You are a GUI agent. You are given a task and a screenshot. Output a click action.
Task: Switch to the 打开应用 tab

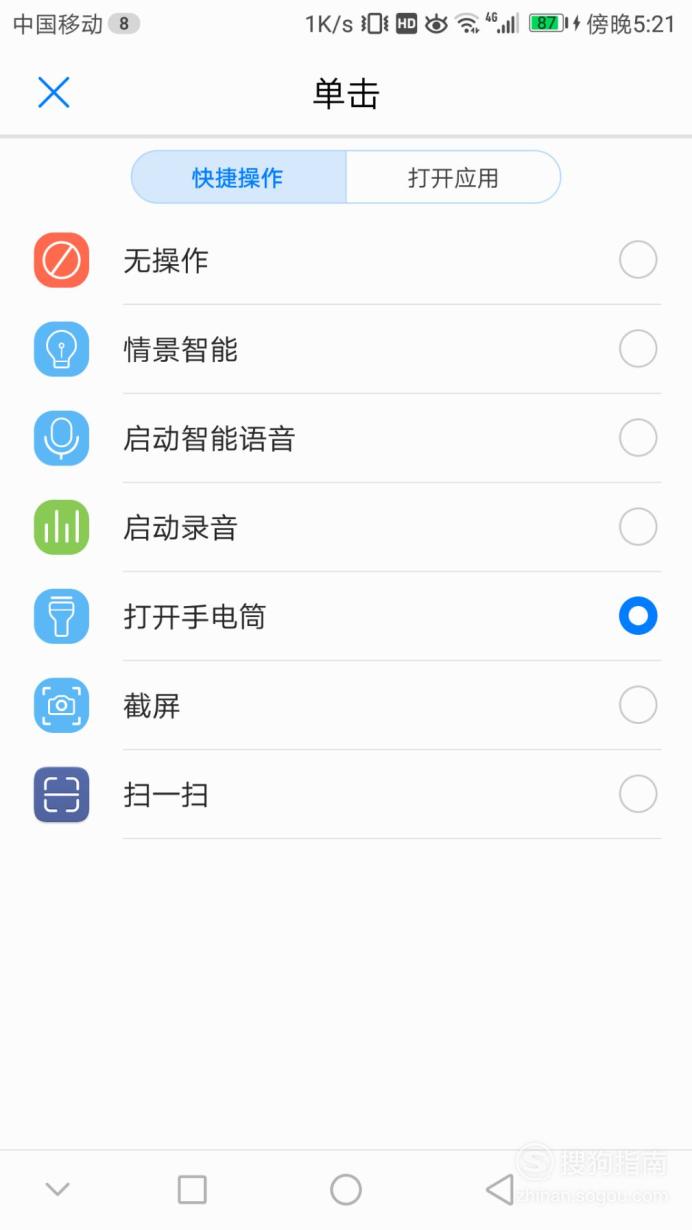coord(453,178)
